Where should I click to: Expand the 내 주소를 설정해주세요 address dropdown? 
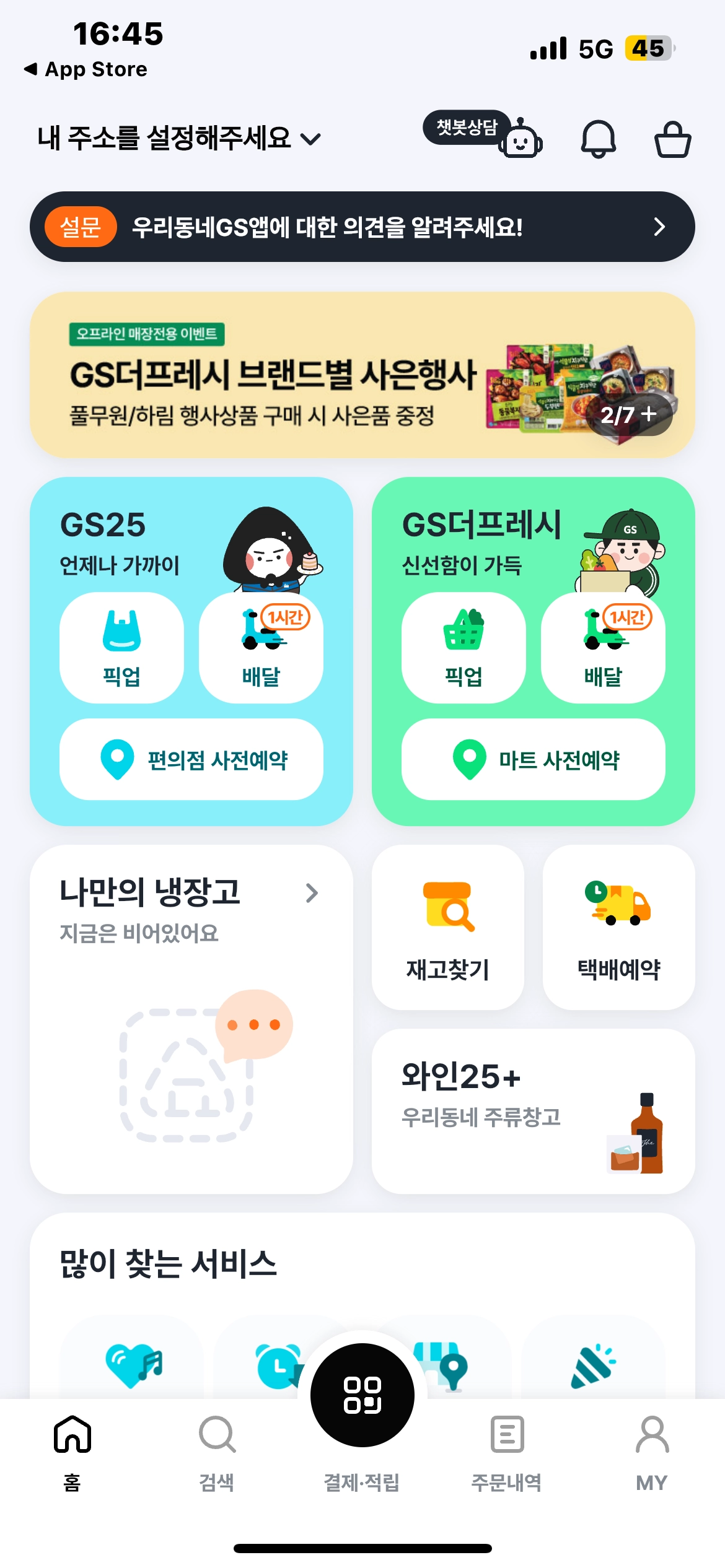(179, 138)
